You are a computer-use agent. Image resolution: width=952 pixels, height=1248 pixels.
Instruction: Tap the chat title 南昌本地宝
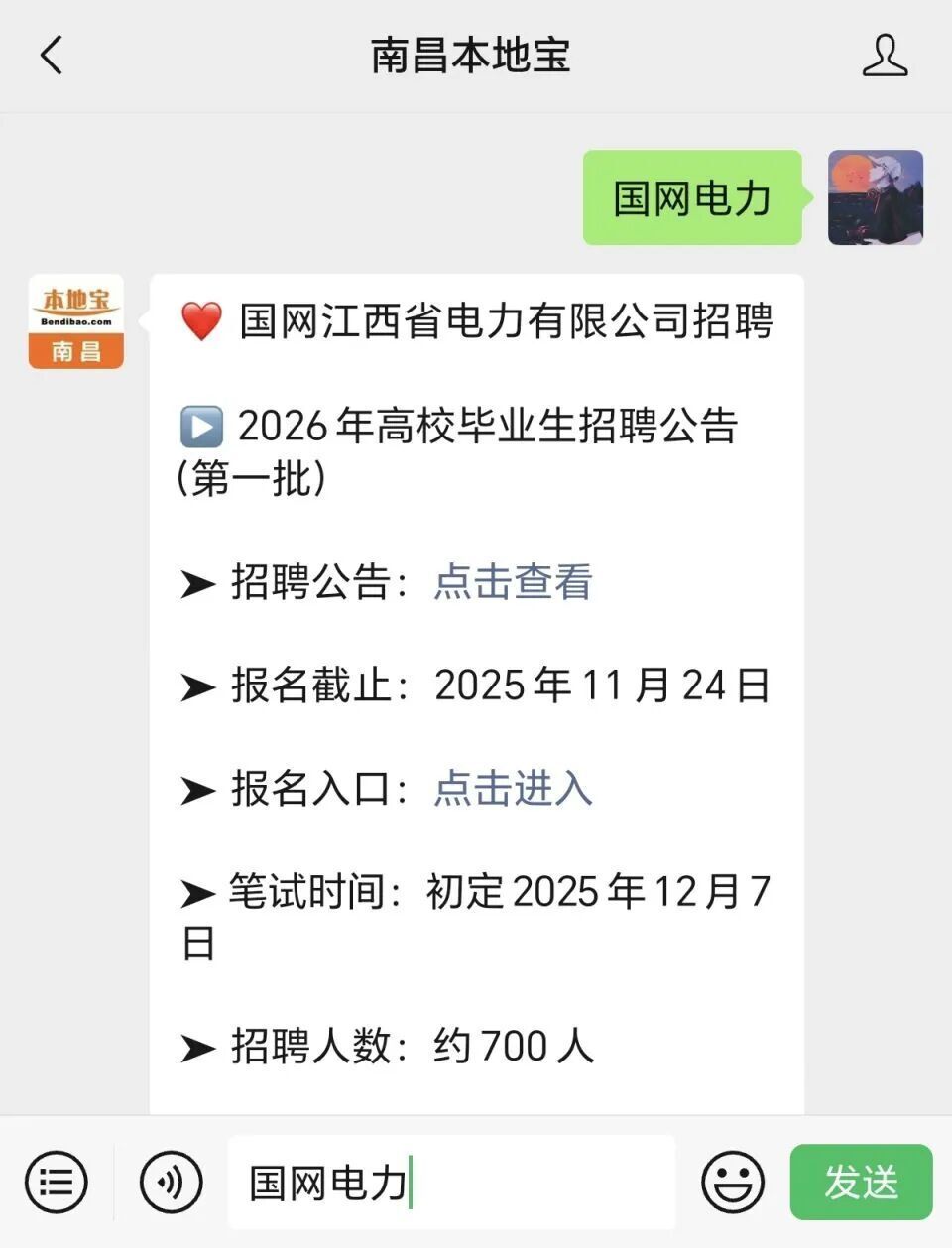[475, 57]
